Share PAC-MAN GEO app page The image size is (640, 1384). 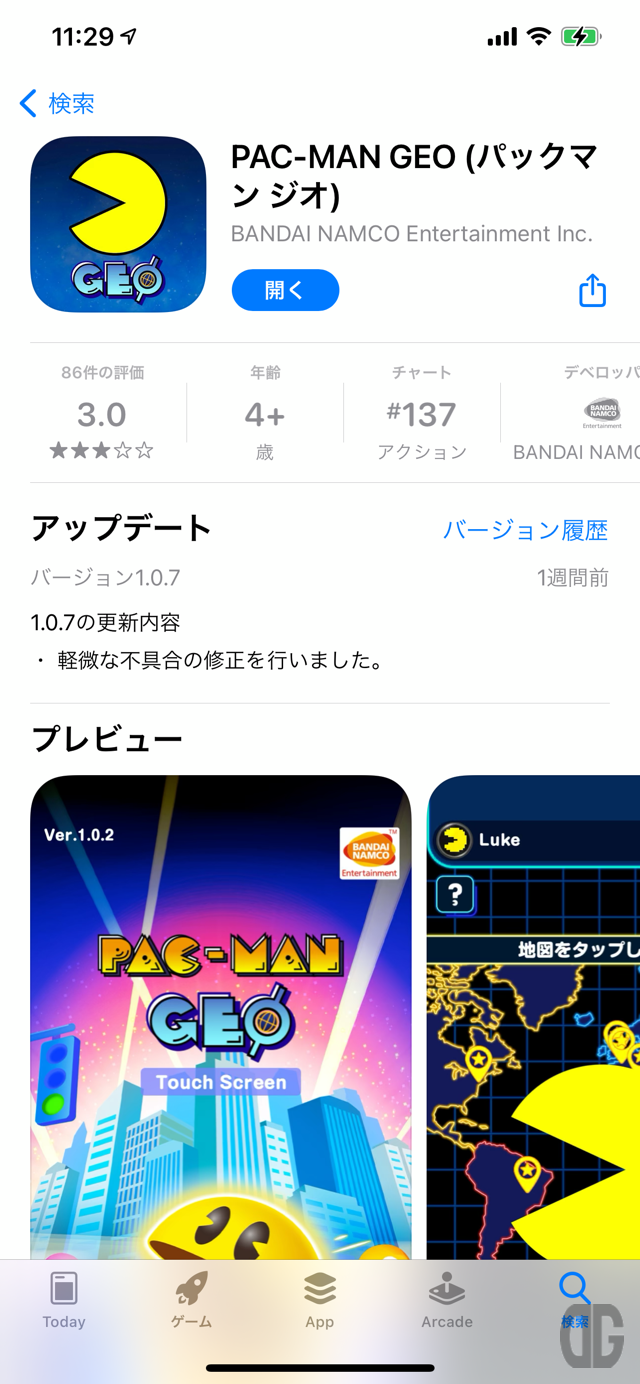click(592, 290)
